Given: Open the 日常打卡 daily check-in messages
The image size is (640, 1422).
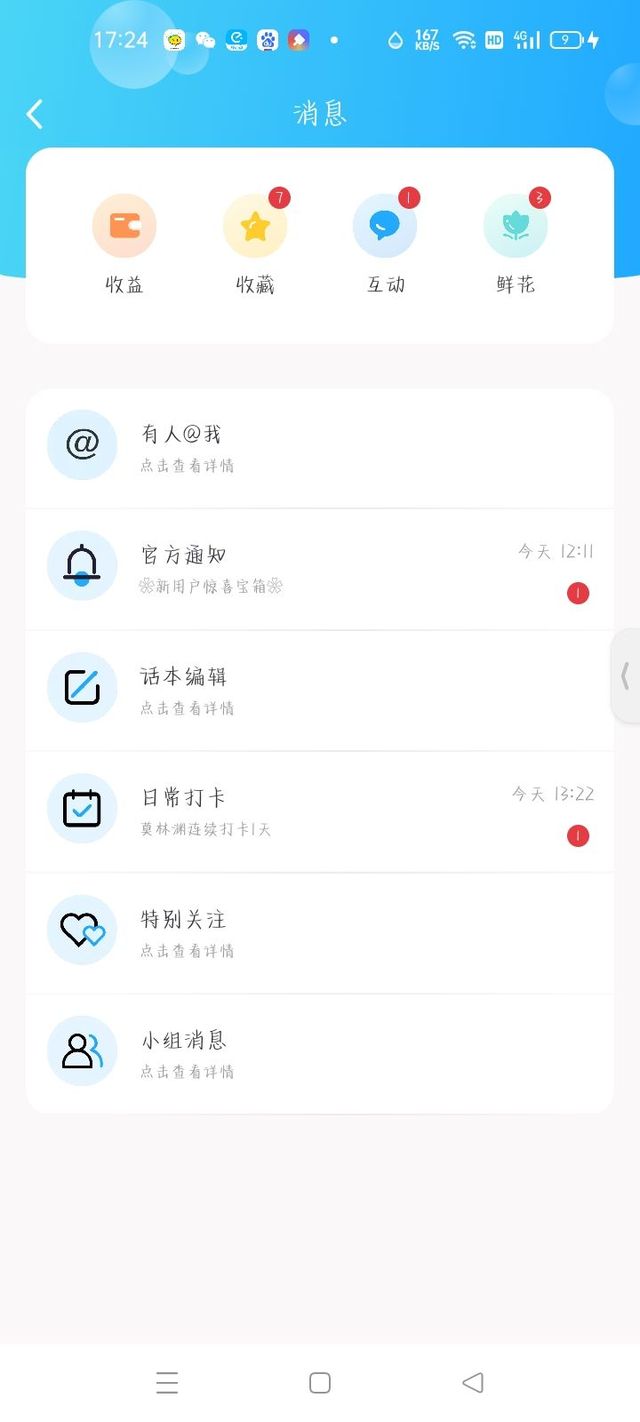Looking at the screenshot, I should [x=320, y=810].
